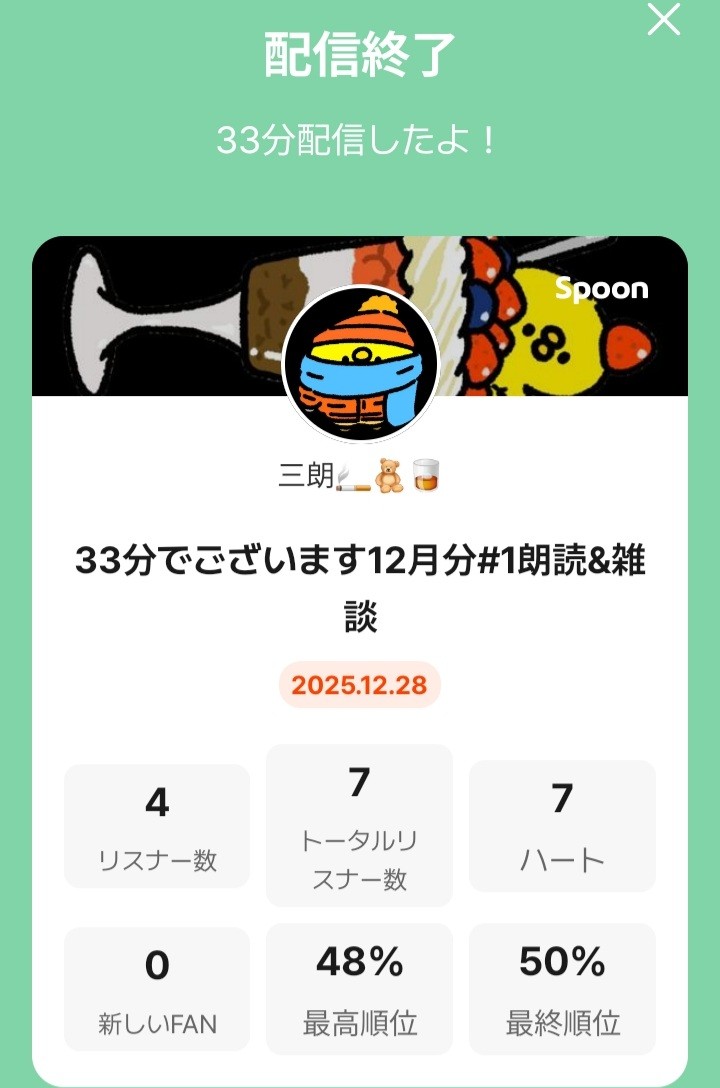Close the broadcast ended summary
This screenshot has height=1088, width=720.
click(x=664, y=19)
